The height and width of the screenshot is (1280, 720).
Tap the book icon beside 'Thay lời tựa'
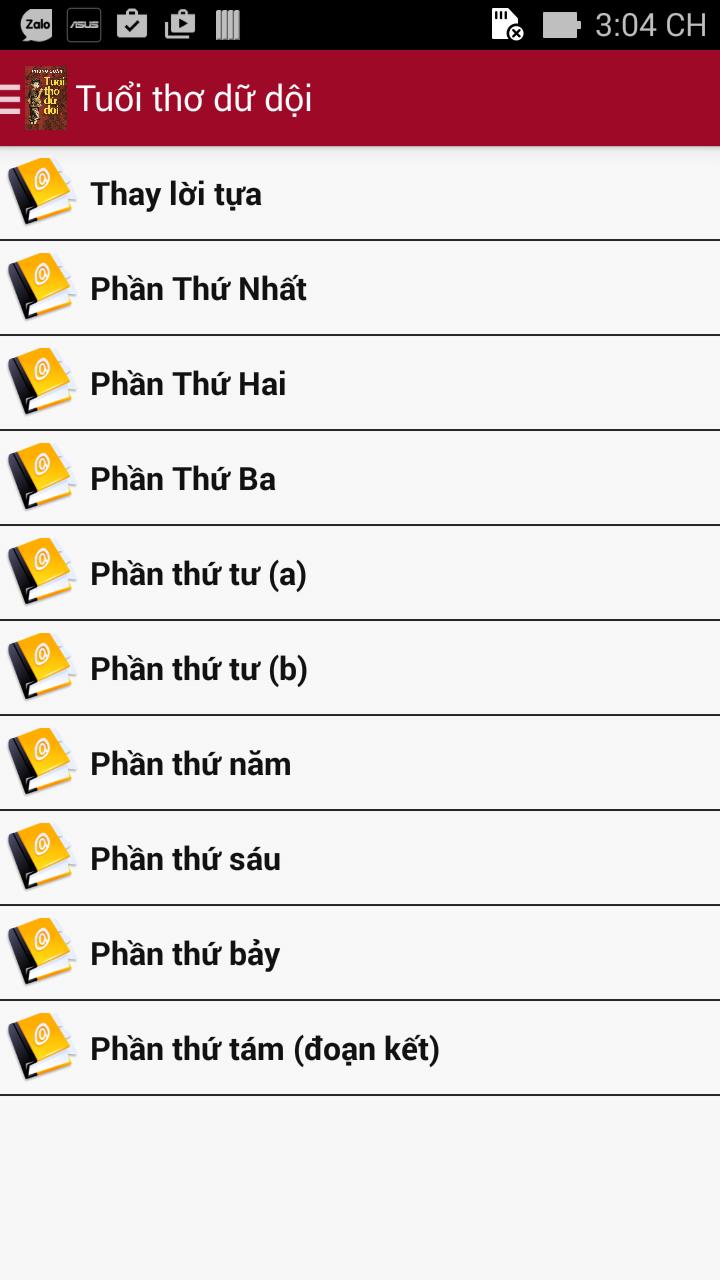coord(40,193)
